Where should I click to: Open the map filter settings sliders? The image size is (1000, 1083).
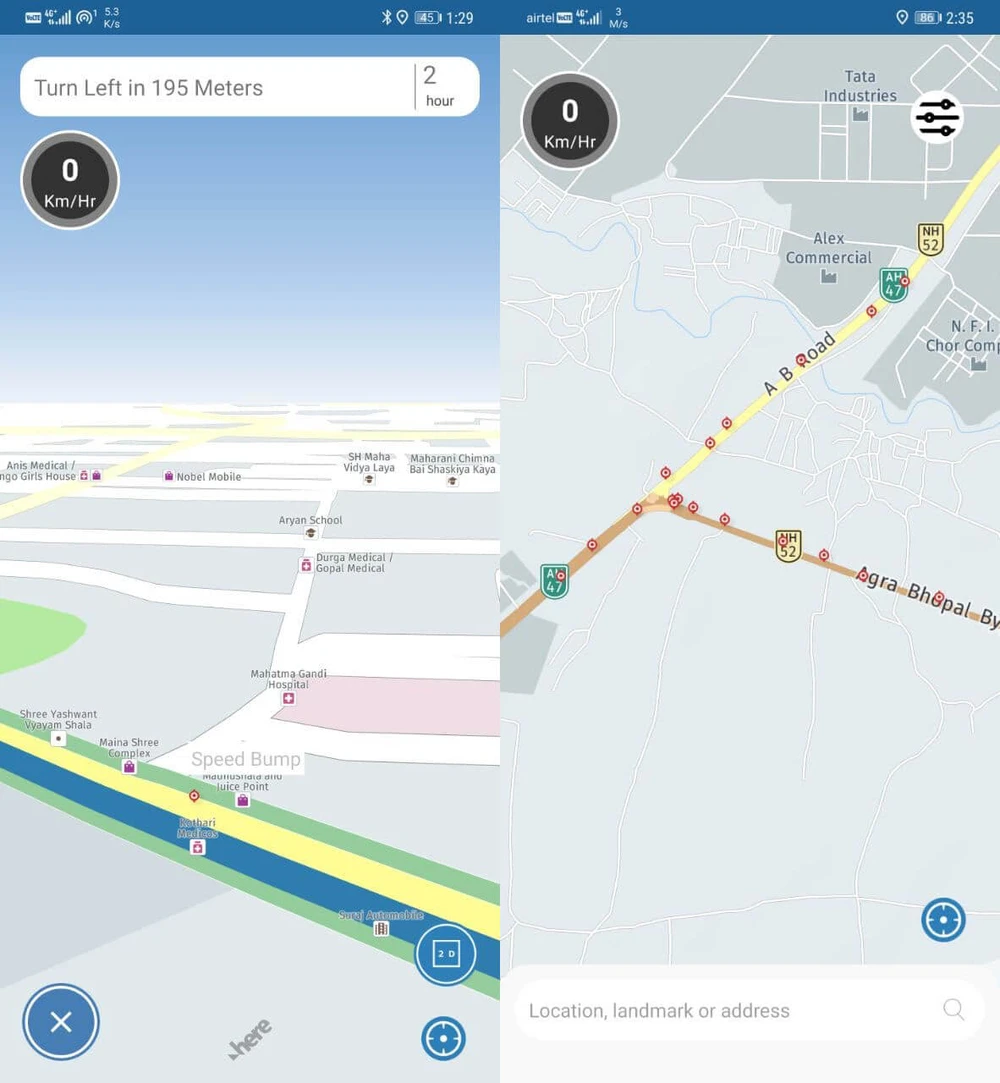point(936,117)
